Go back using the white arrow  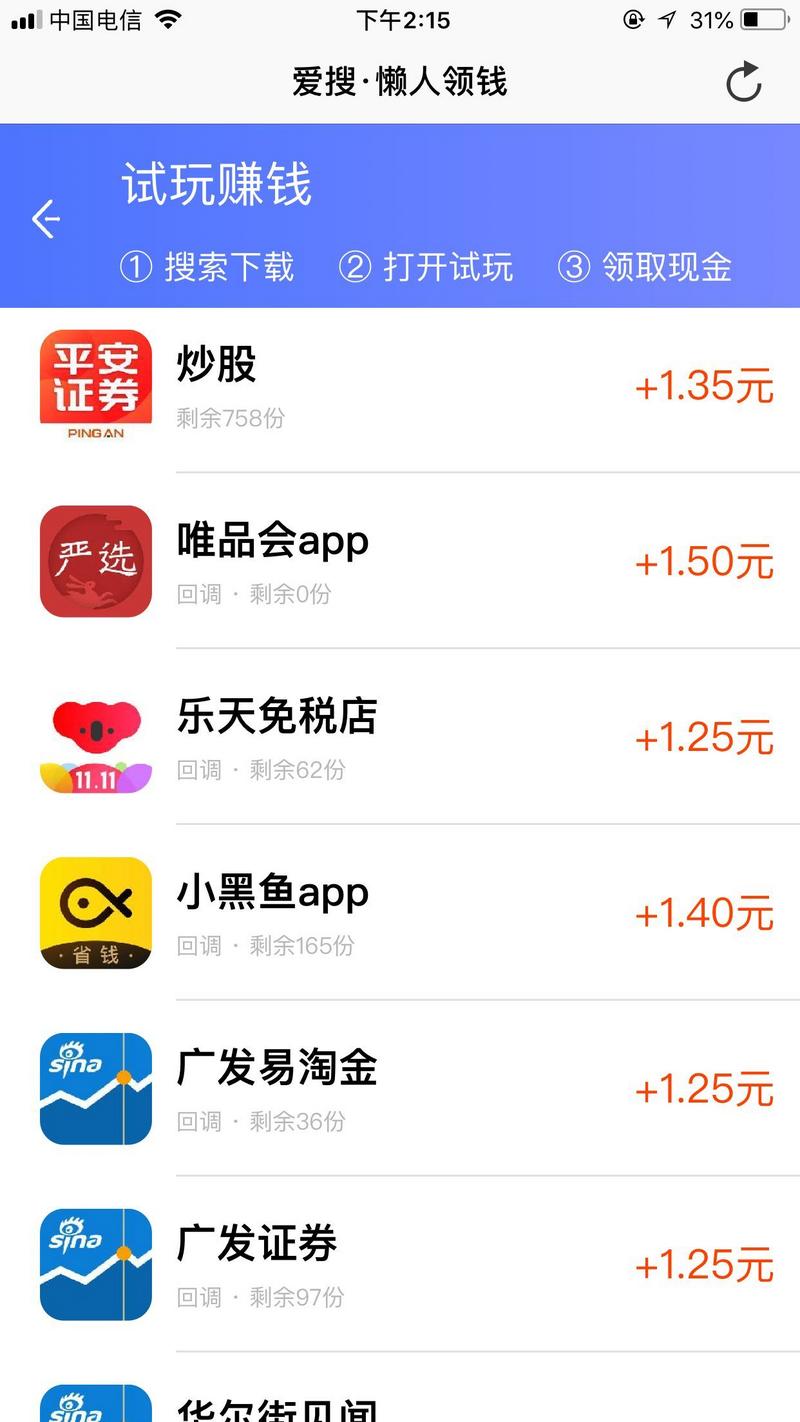point(46,218)
